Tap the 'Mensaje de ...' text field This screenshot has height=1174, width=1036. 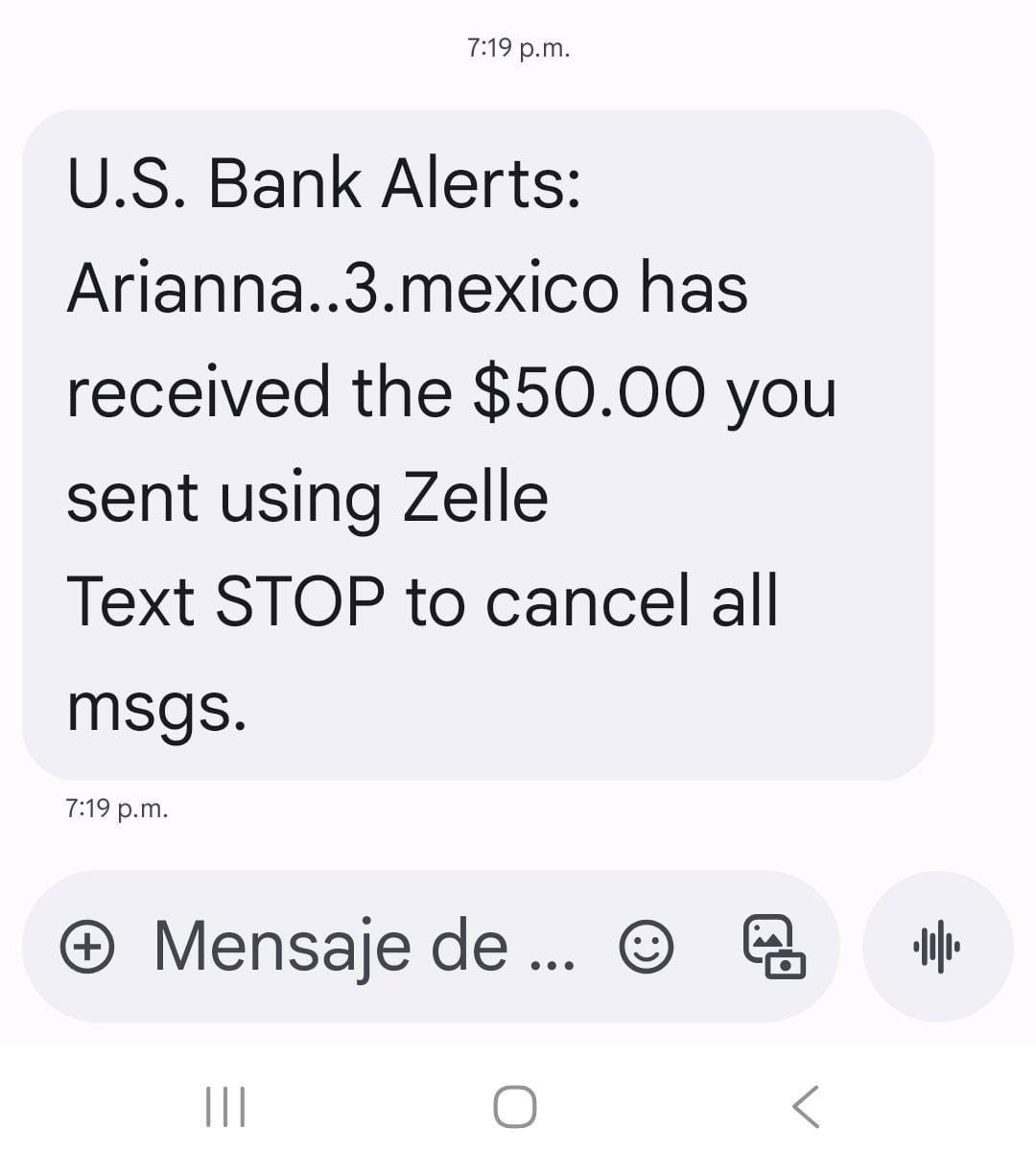pos(365,947)
